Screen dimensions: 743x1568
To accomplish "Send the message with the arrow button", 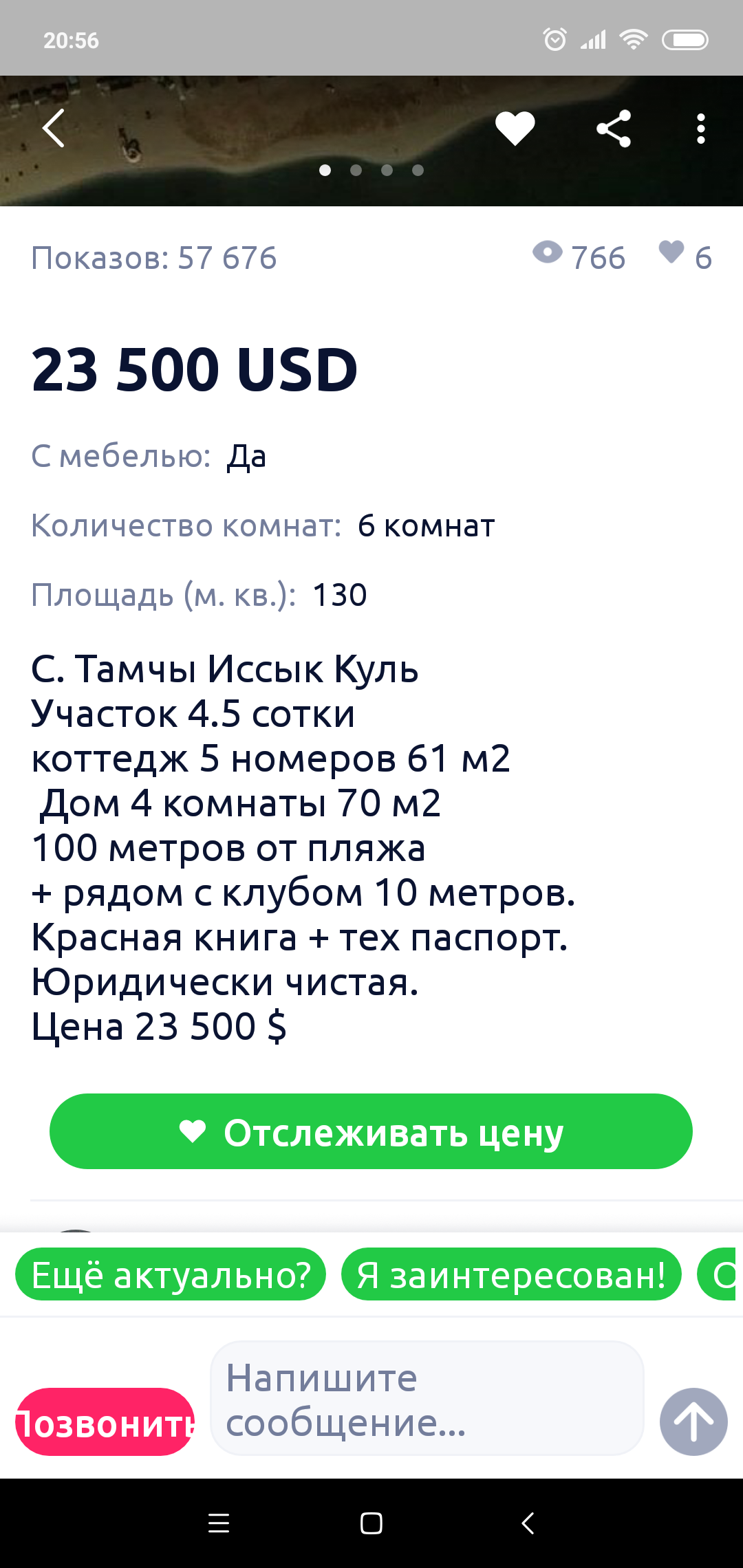I will (693, 1422).
